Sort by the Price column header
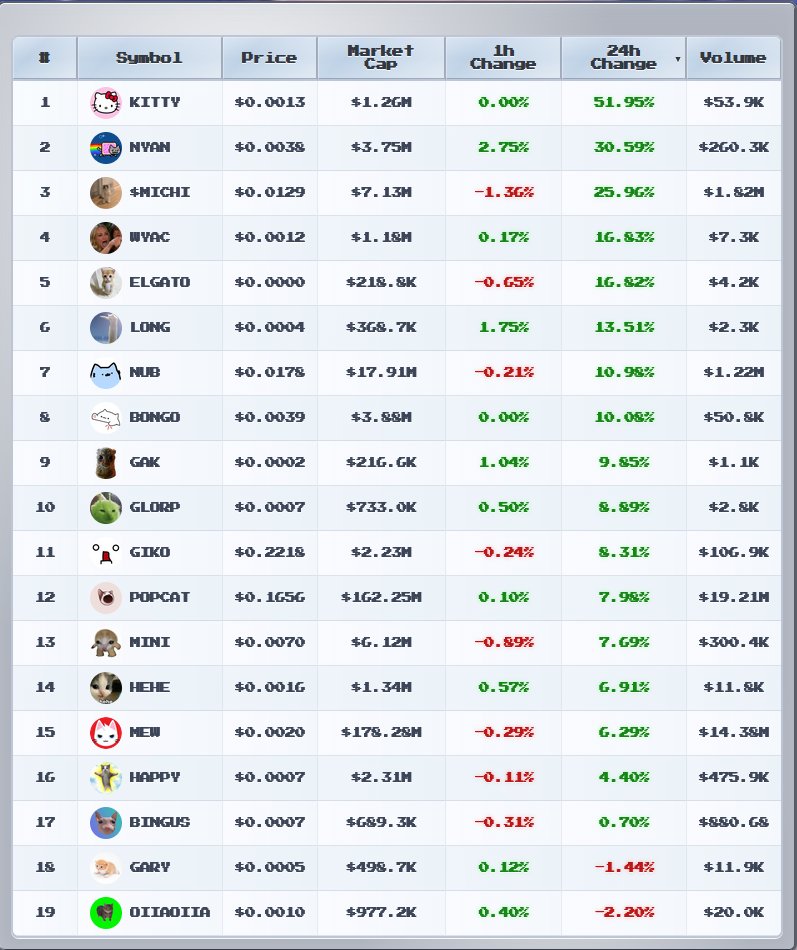The image size is (797, 950). [269, 58]
